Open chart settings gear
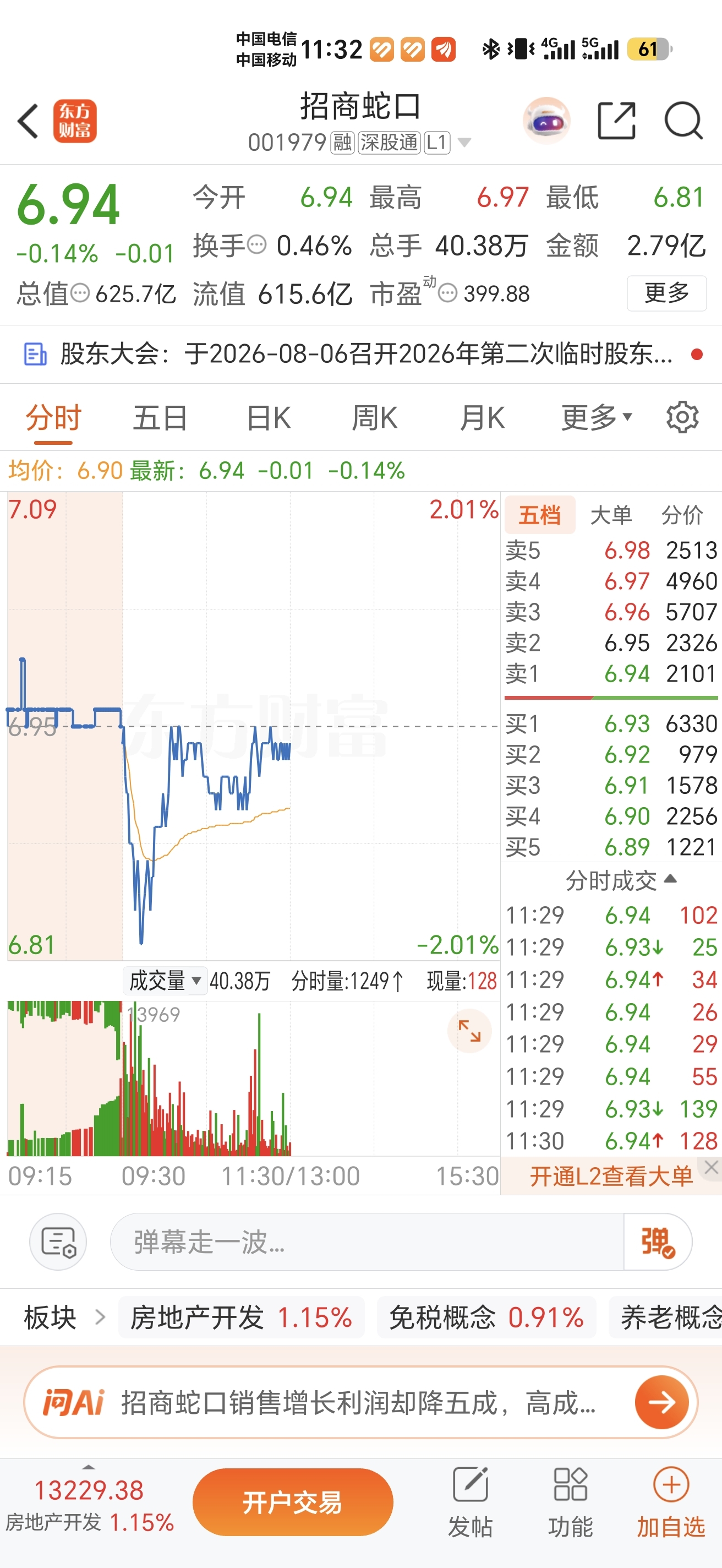Image resolution: width=722 pixels, height=1568 pixels. click(682, 417)
